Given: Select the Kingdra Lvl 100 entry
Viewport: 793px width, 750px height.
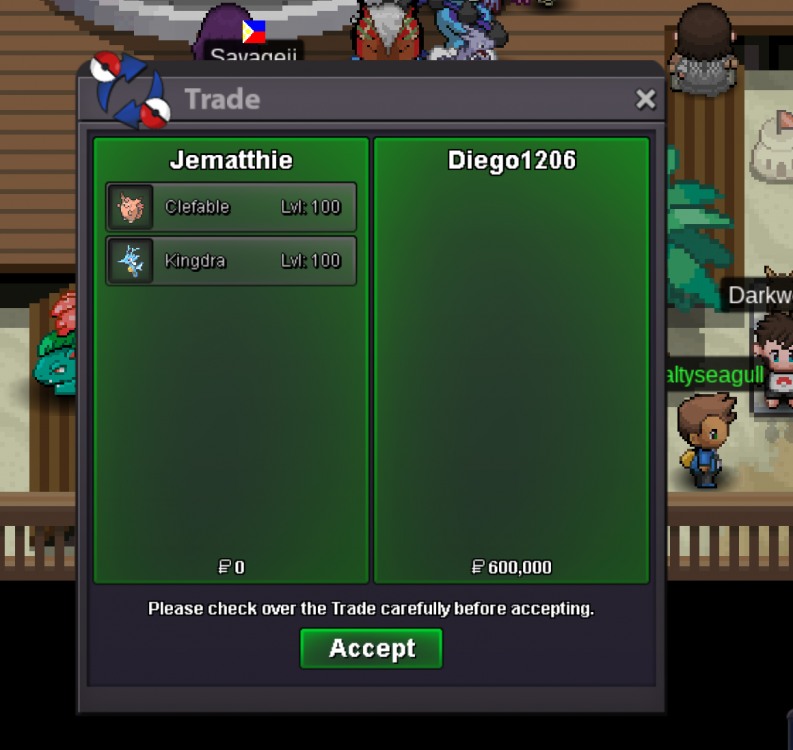Looking at the screenshot, I should click(231, 261).
